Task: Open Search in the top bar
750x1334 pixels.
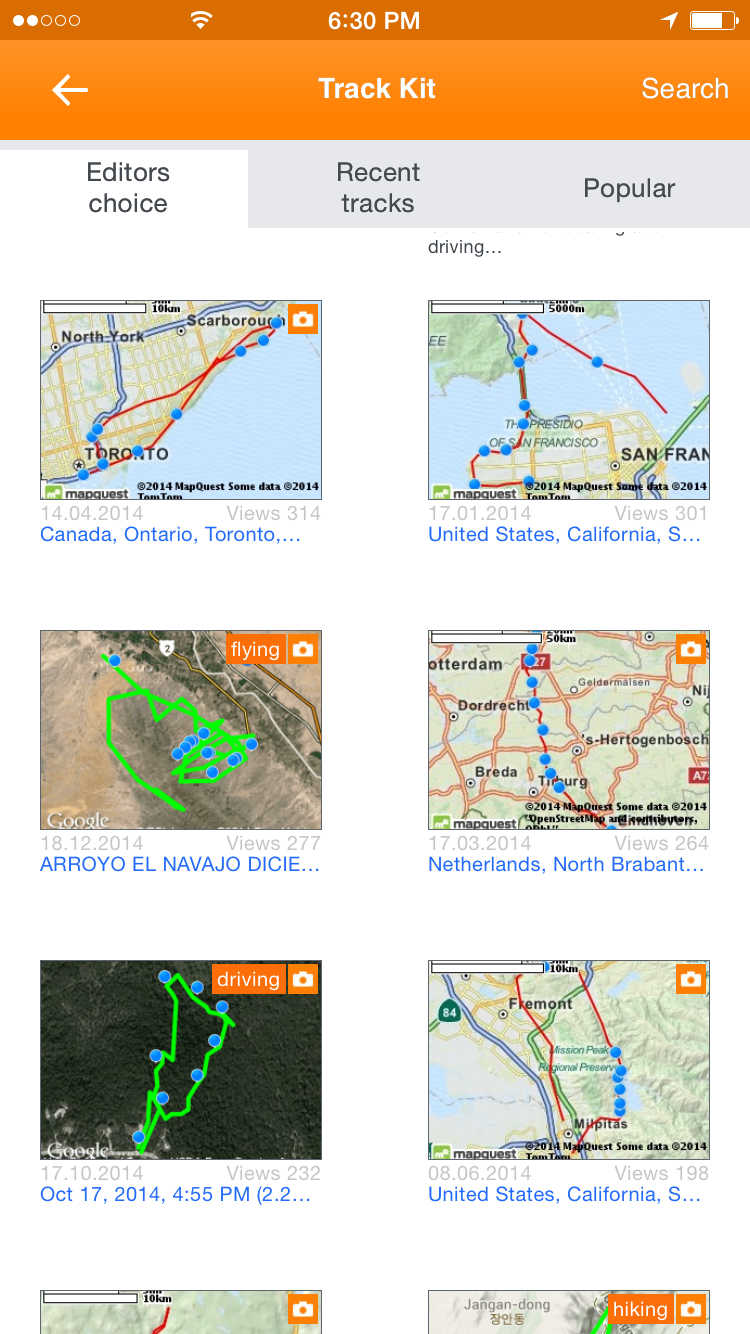Action: coord(684,89)
